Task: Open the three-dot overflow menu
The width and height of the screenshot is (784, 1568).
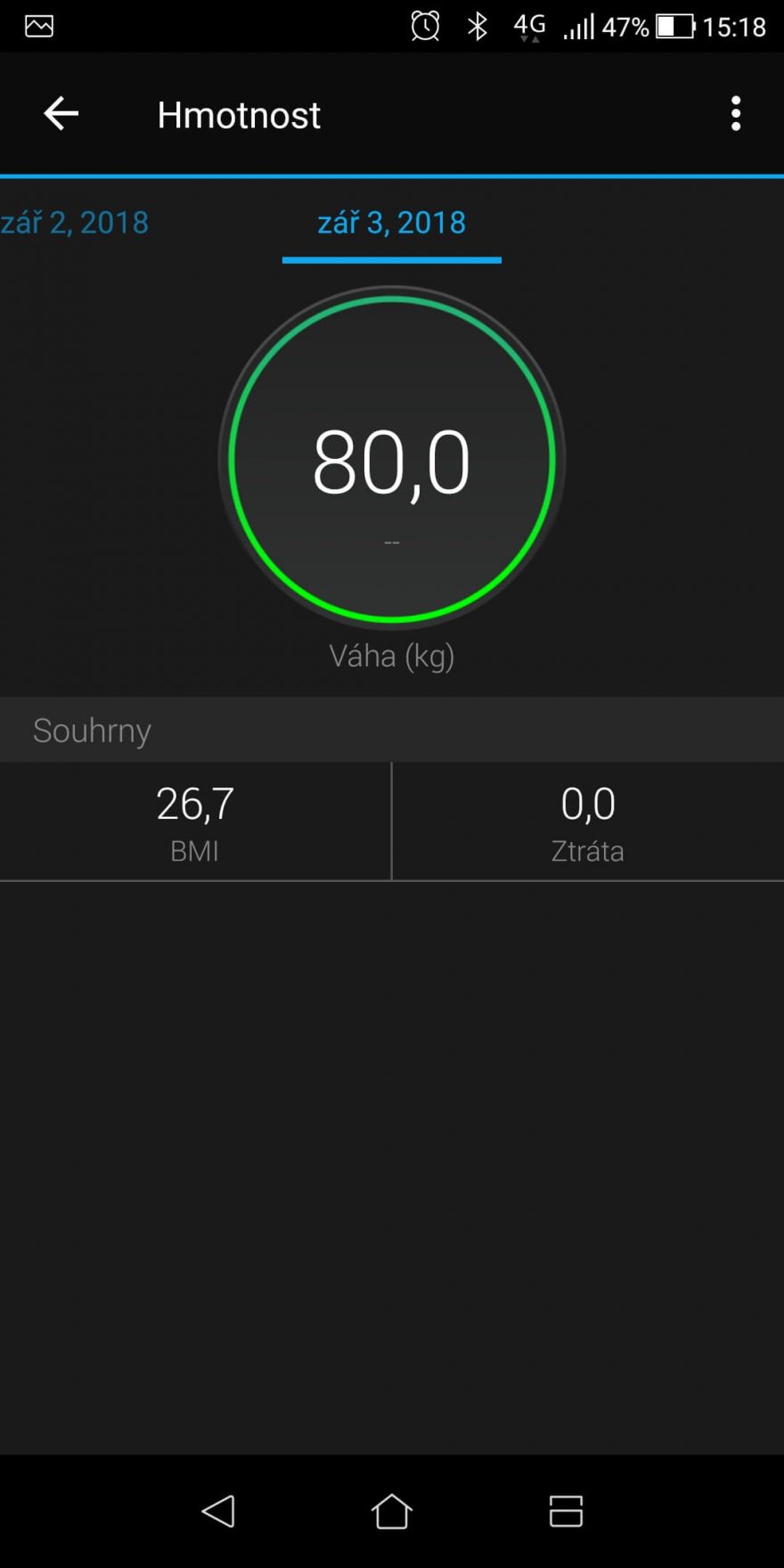Action: coord(737,114)
